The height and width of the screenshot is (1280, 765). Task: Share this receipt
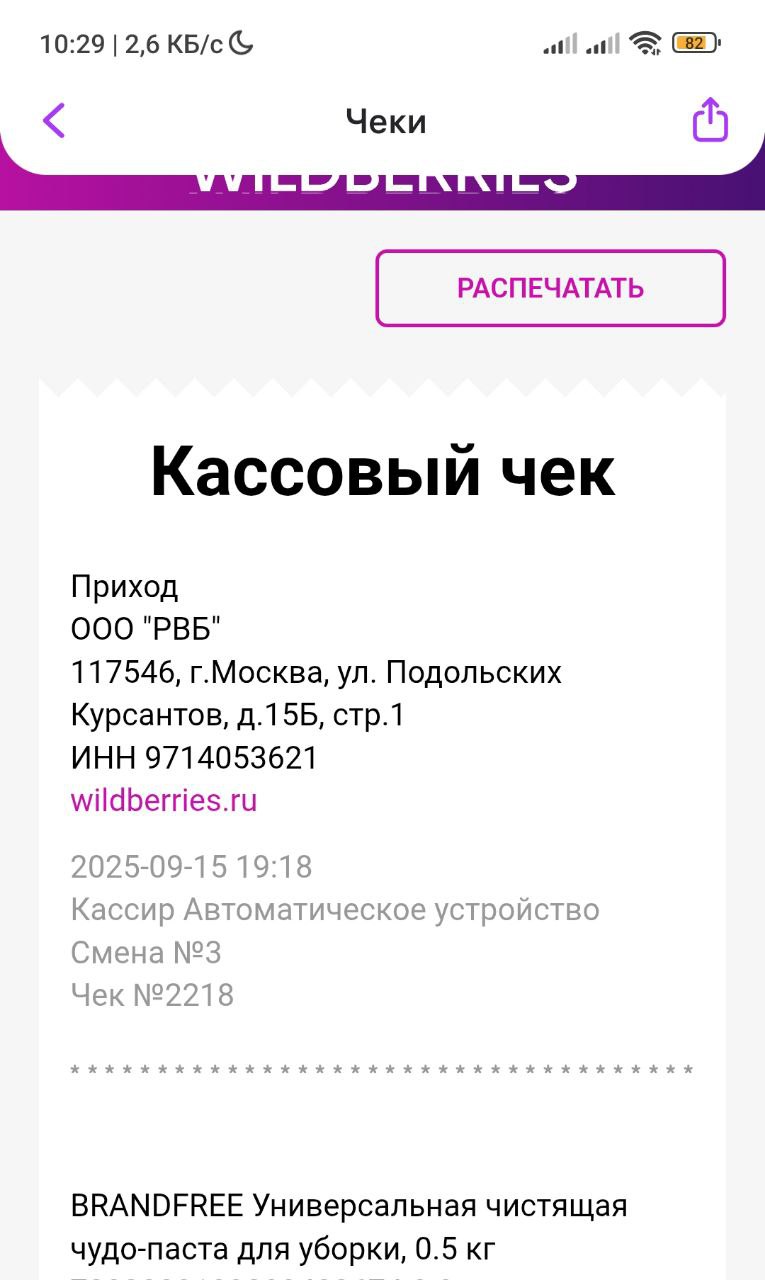click(x=710, y=121)
